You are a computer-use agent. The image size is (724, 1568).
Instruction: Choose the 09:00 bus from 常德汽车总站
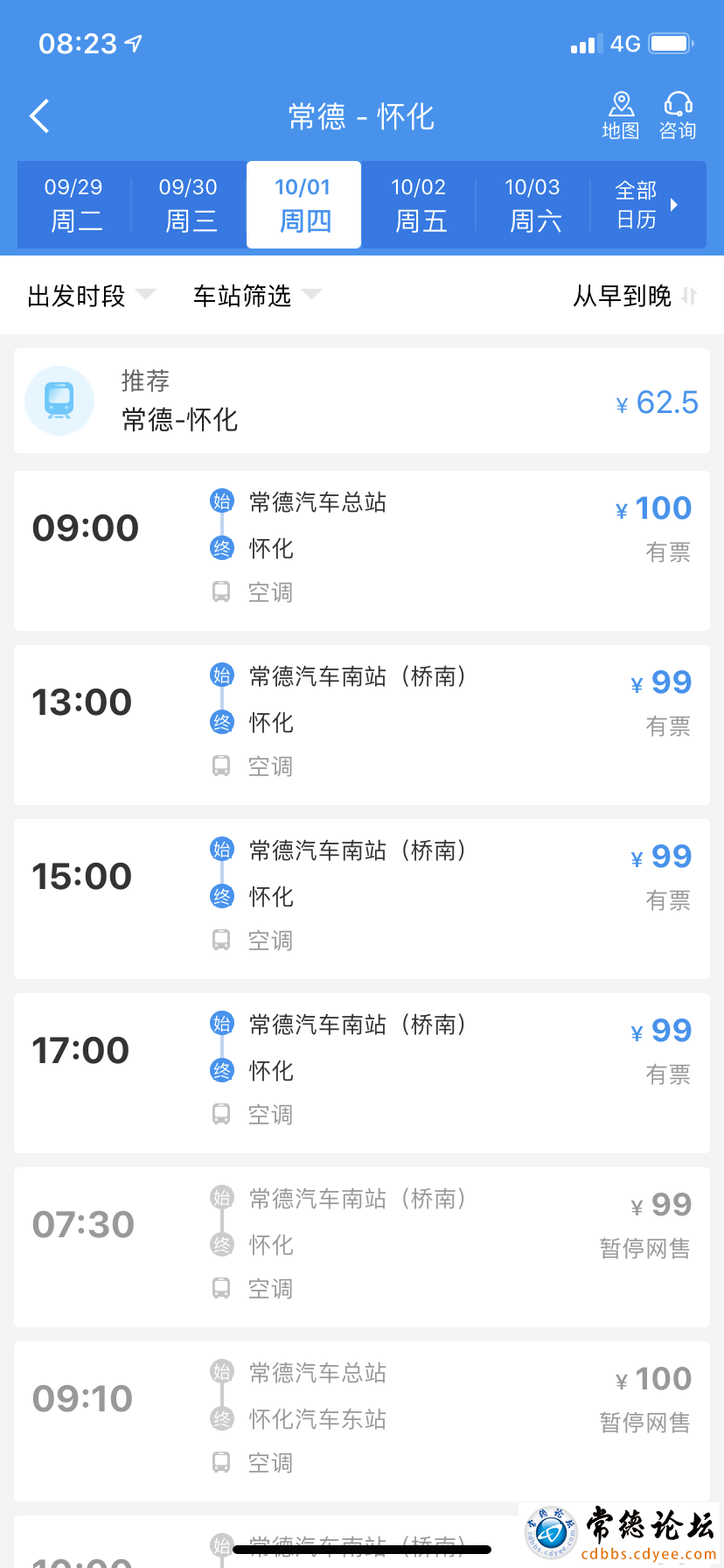(362, 550)
